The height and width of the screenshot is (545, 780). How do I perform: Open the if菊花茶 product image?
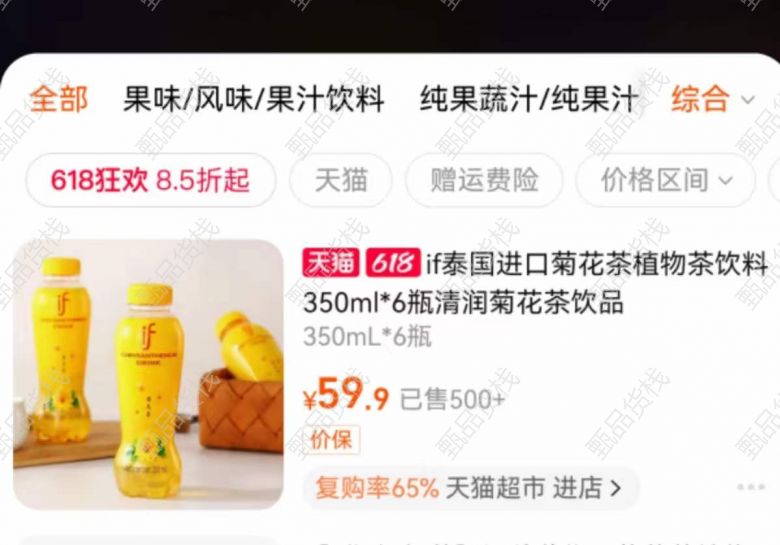[x=148, y=375]
